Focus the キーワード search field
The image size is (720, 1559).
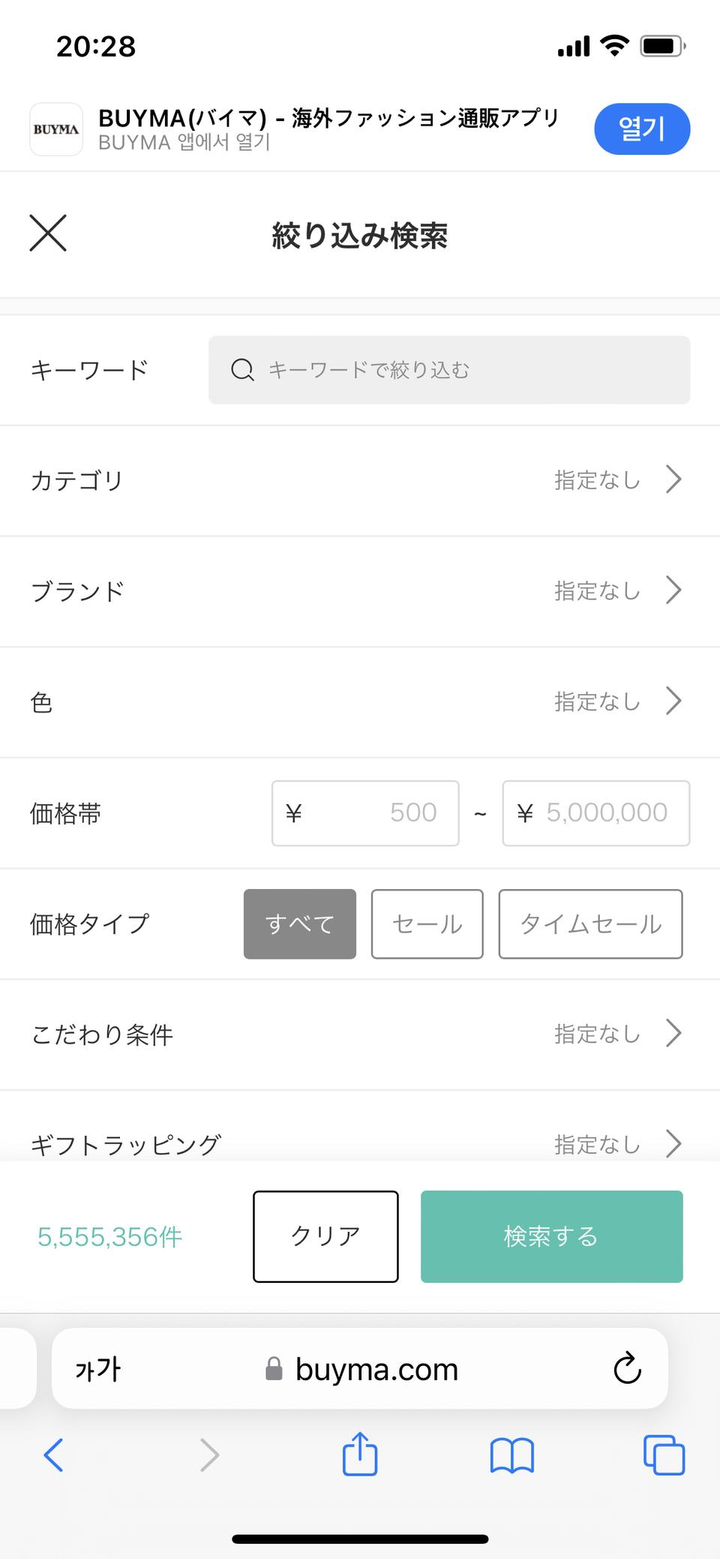tap(449, 370)
